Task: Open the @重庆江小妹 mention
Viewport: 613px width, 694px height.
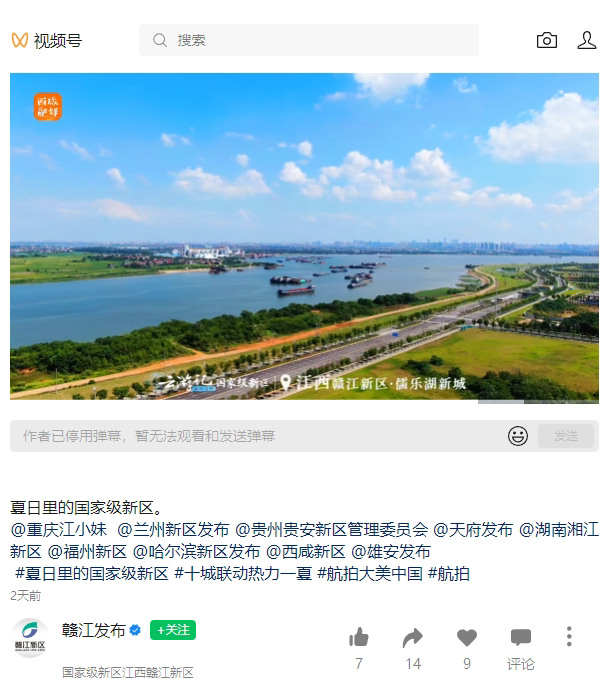Action: [59, 529]
